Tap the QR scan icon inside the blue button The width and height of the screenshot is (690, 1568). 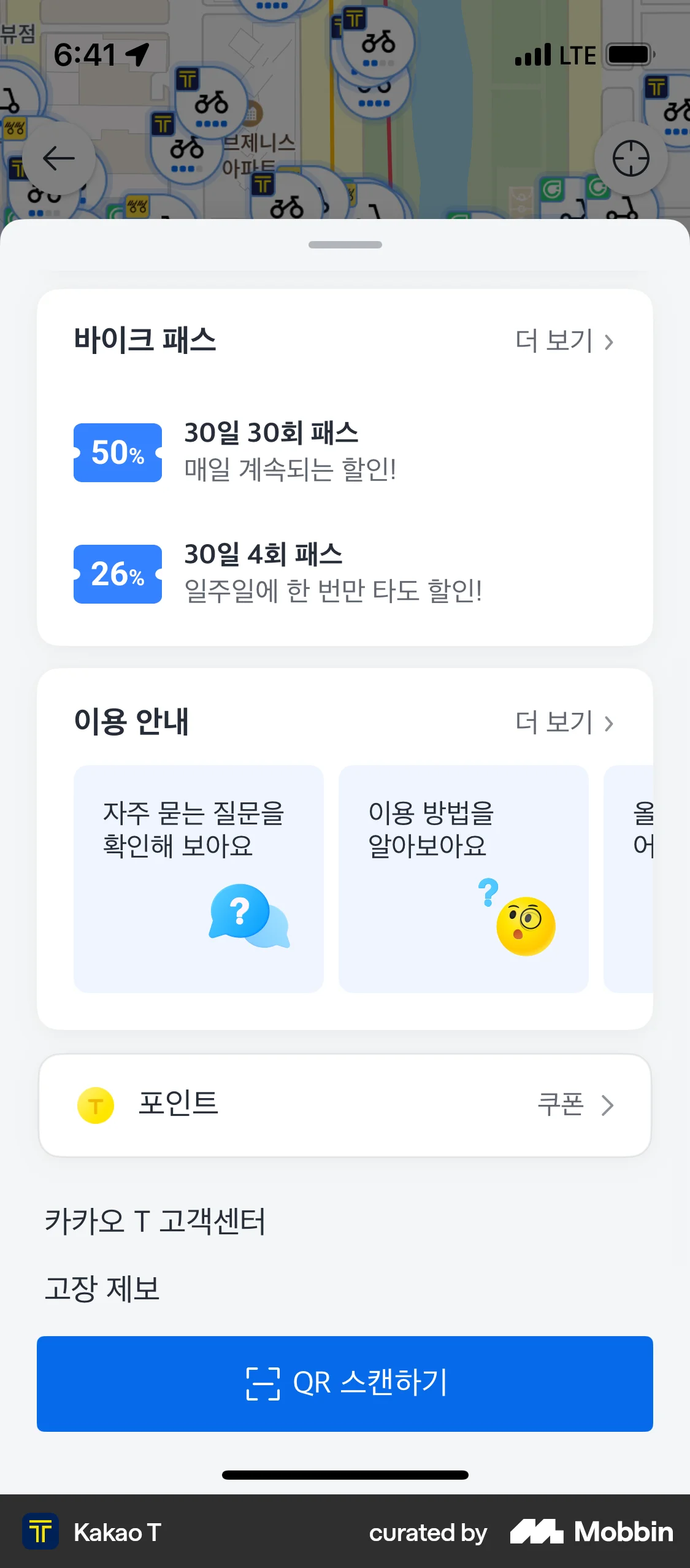click(x=264, y=1383)
